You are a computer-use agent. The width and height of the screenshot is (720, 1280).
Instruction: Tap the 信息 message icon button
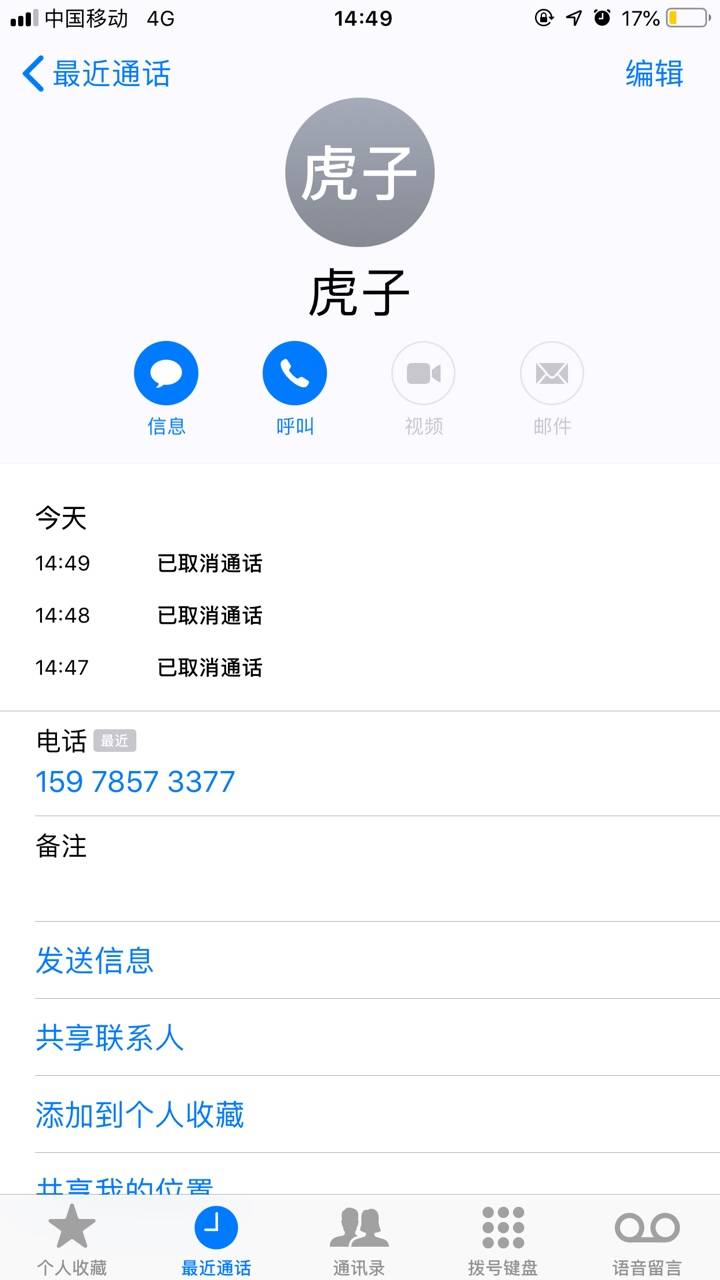[166, 373]
